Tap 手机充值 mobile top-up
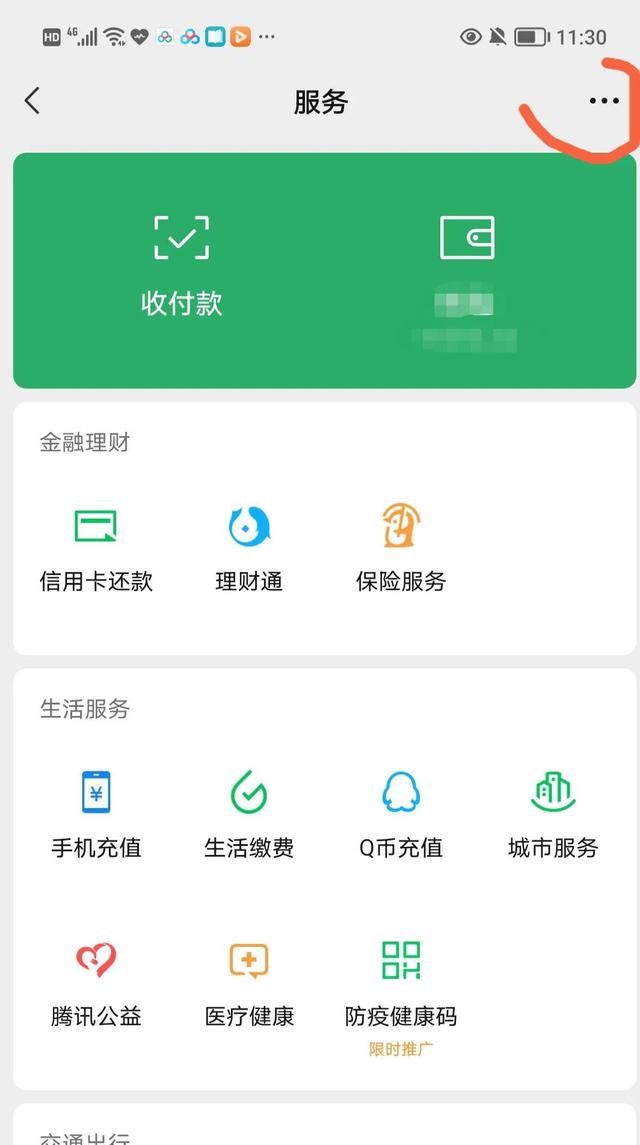 coord(96,815)
